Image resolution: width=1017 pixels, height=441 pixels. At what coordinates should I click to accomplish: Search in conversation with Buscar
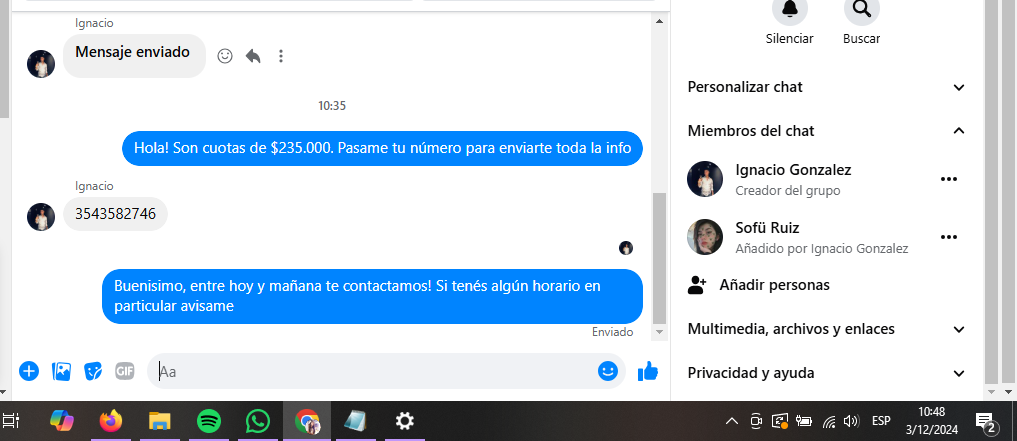pos(861,10)
